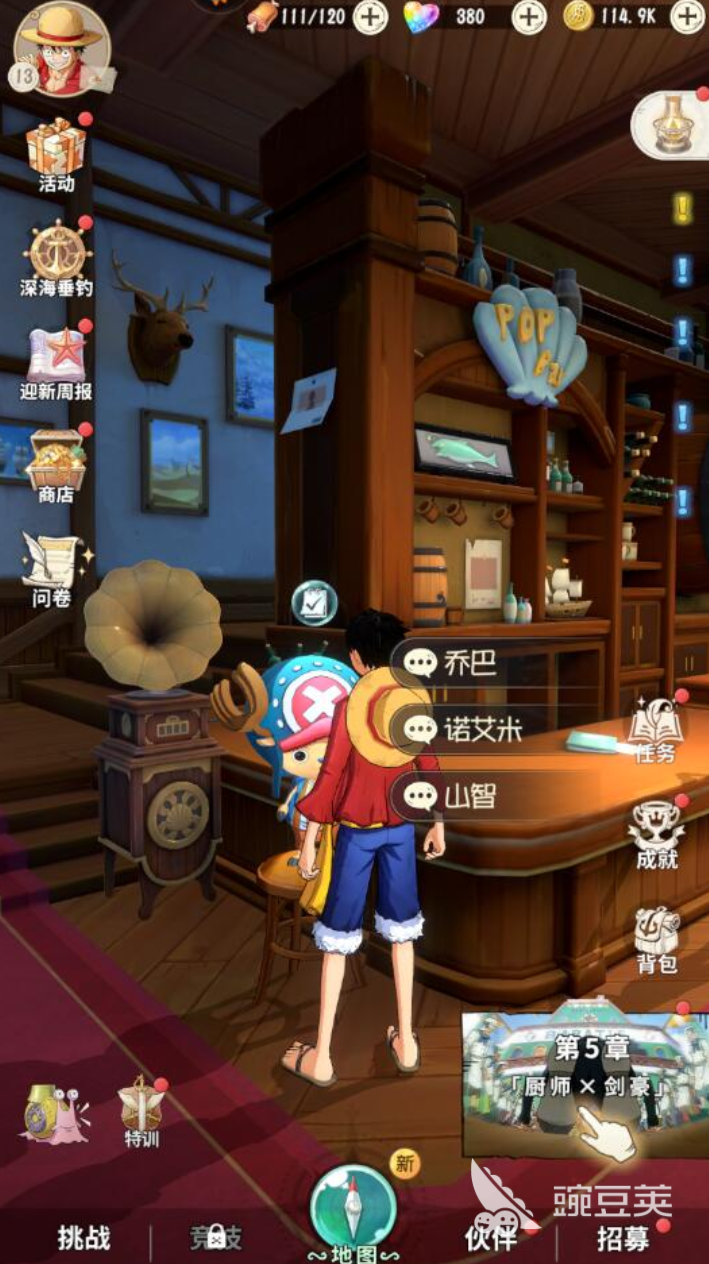Screen dimensions: 709x1264
Task: Switch to the 挑战 challenge tab
Action: pos(84,1238)
